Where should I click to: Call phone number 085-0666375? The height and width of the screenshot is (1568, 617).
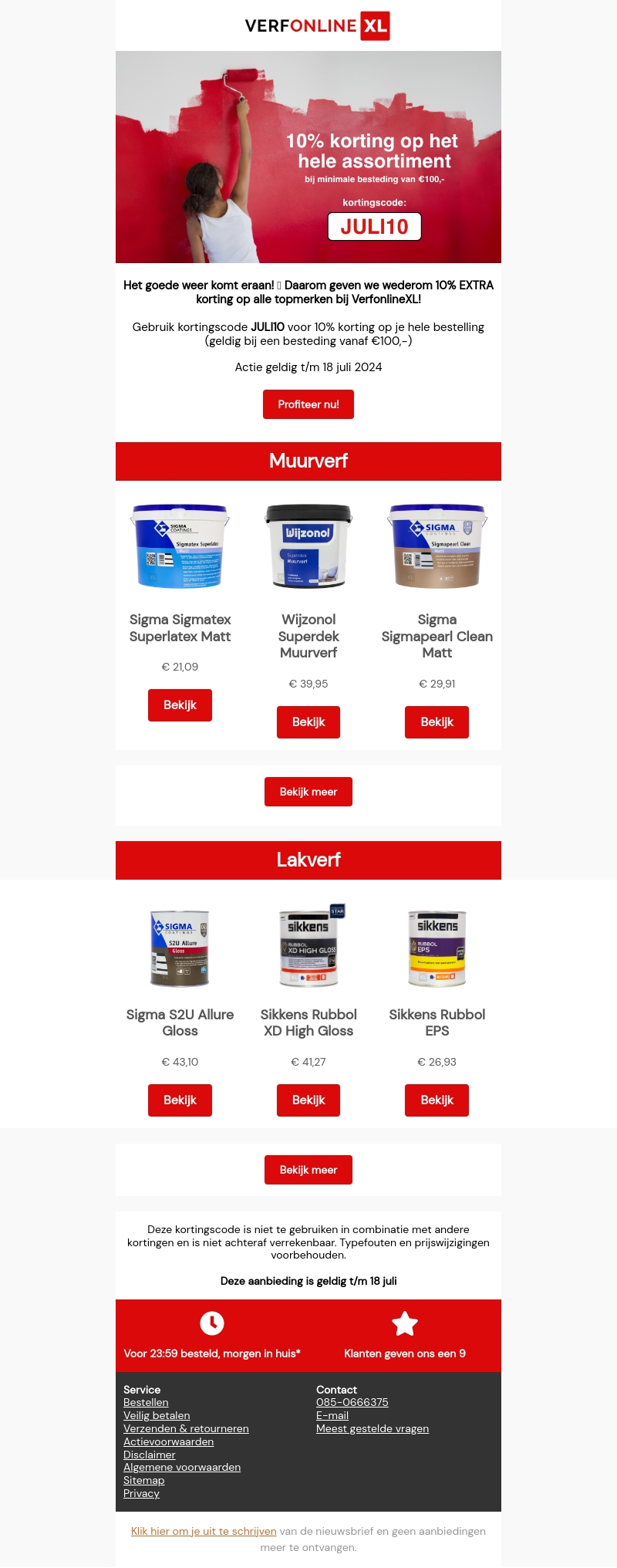click(352, 1402)
